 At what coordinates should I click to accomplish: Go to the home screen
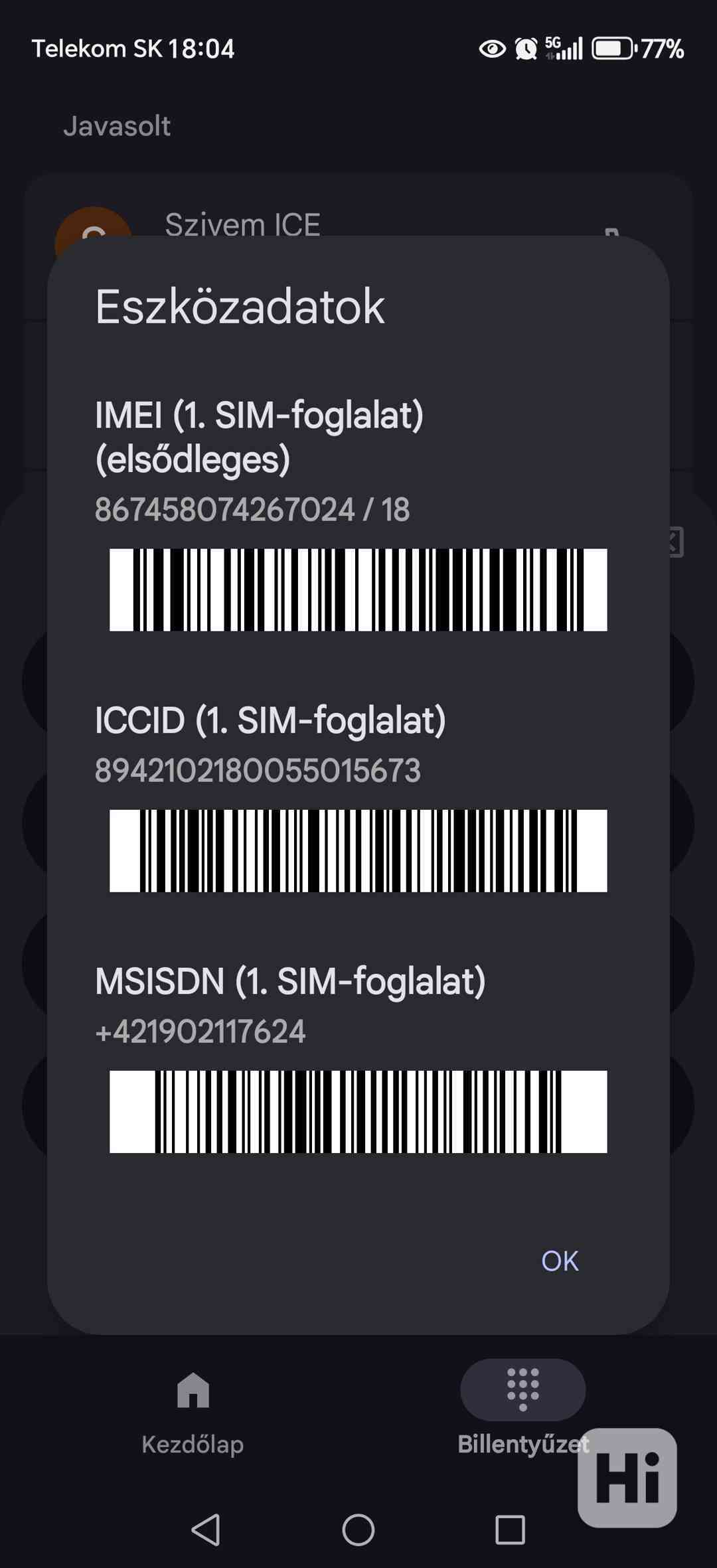(358, 1530)
